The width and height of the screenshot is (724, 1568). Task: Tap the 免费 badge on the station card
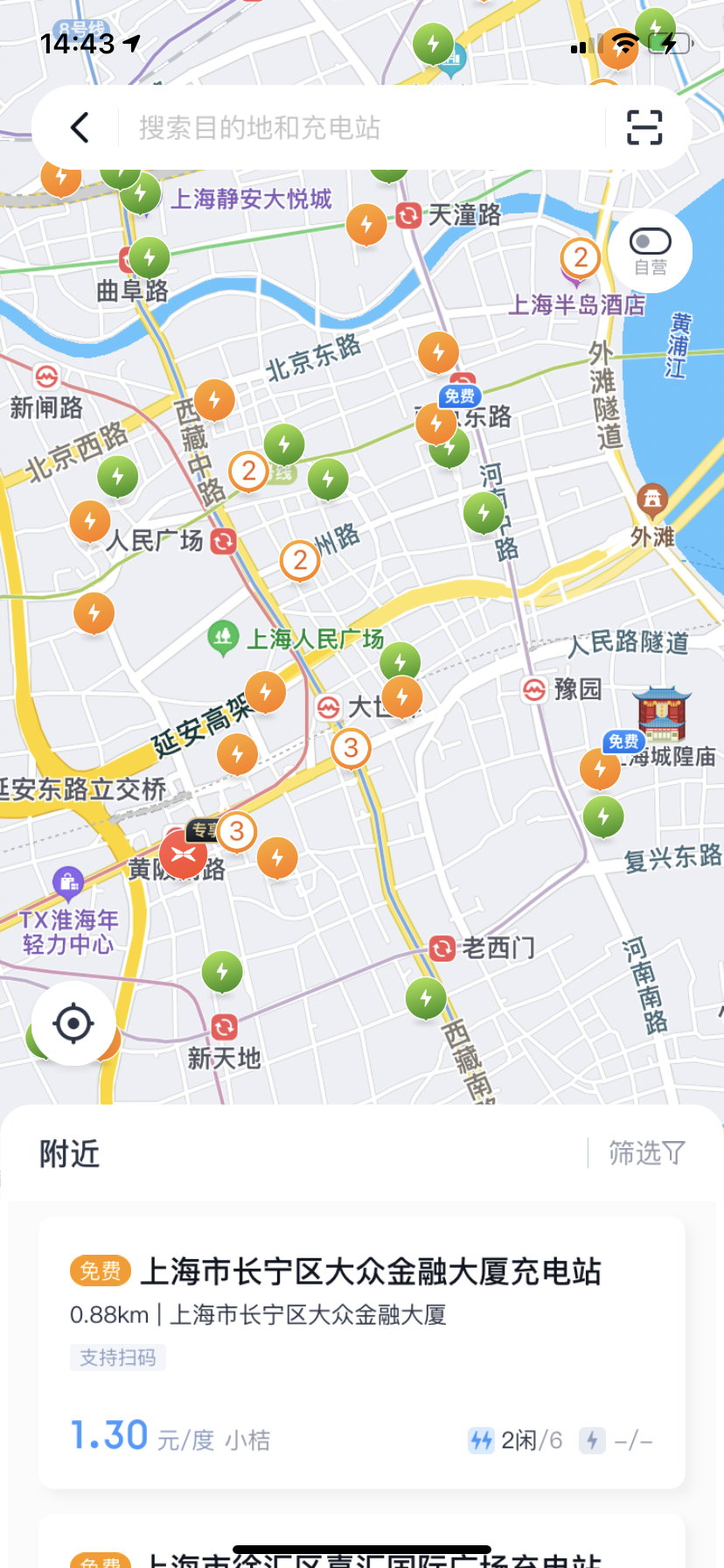[100, 1270]
